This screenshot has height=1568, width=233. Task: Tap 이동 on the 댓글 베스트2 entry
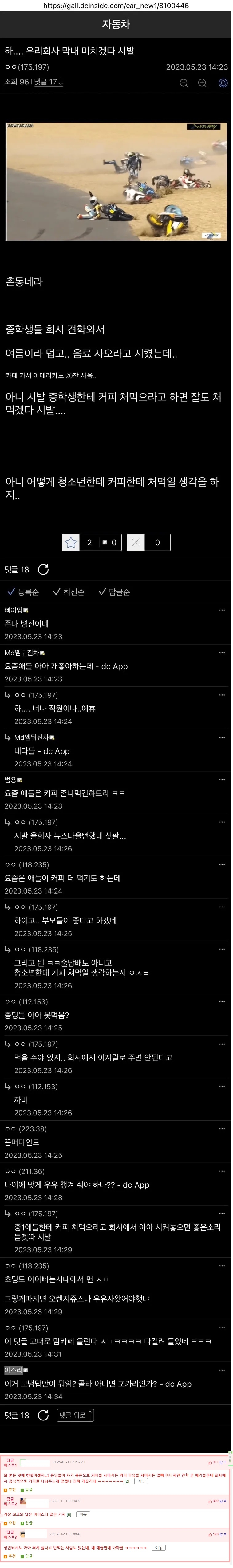coord(83,1514)
